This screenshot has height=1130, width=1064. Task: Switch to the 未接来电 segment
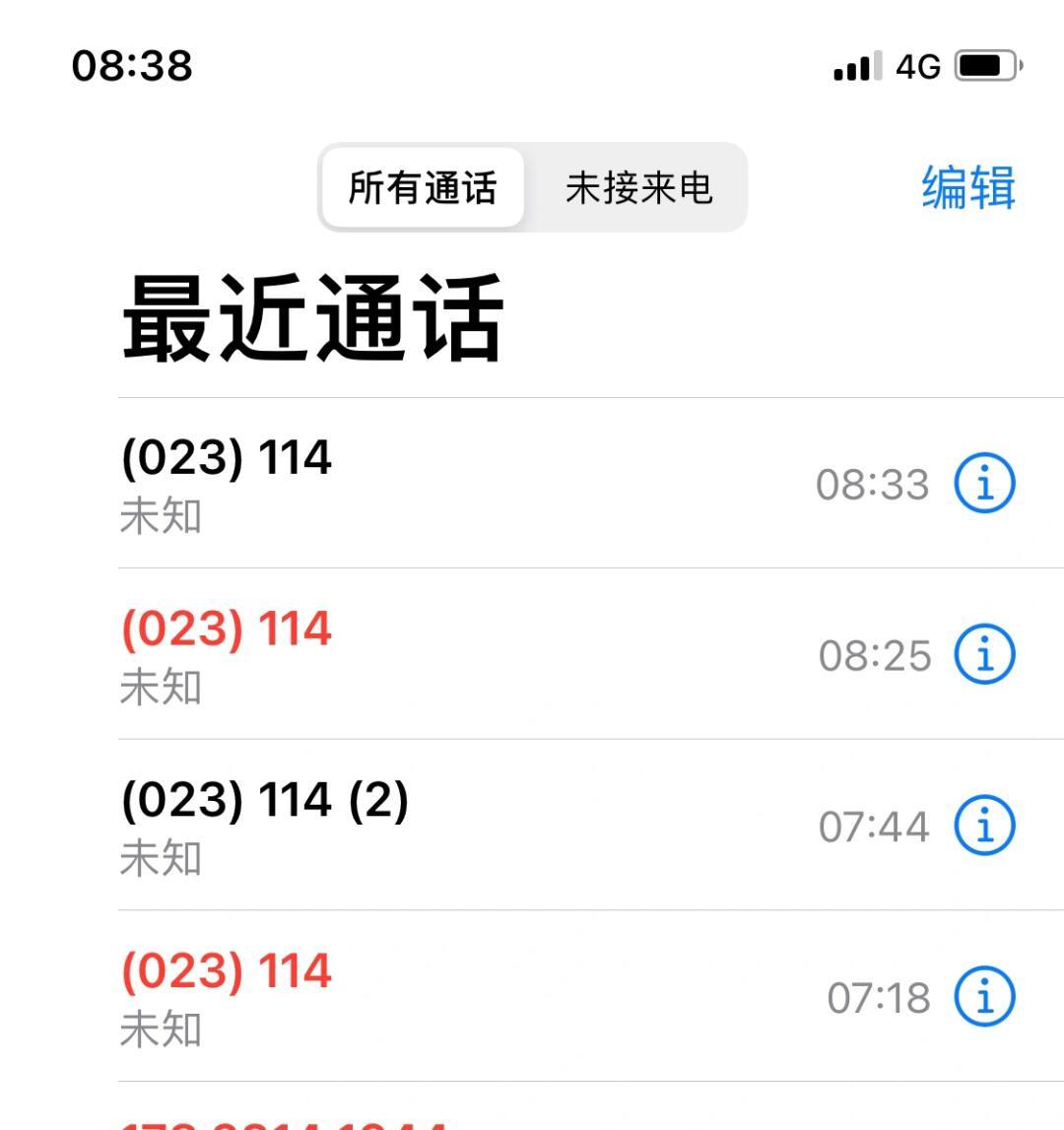point(638,187)
